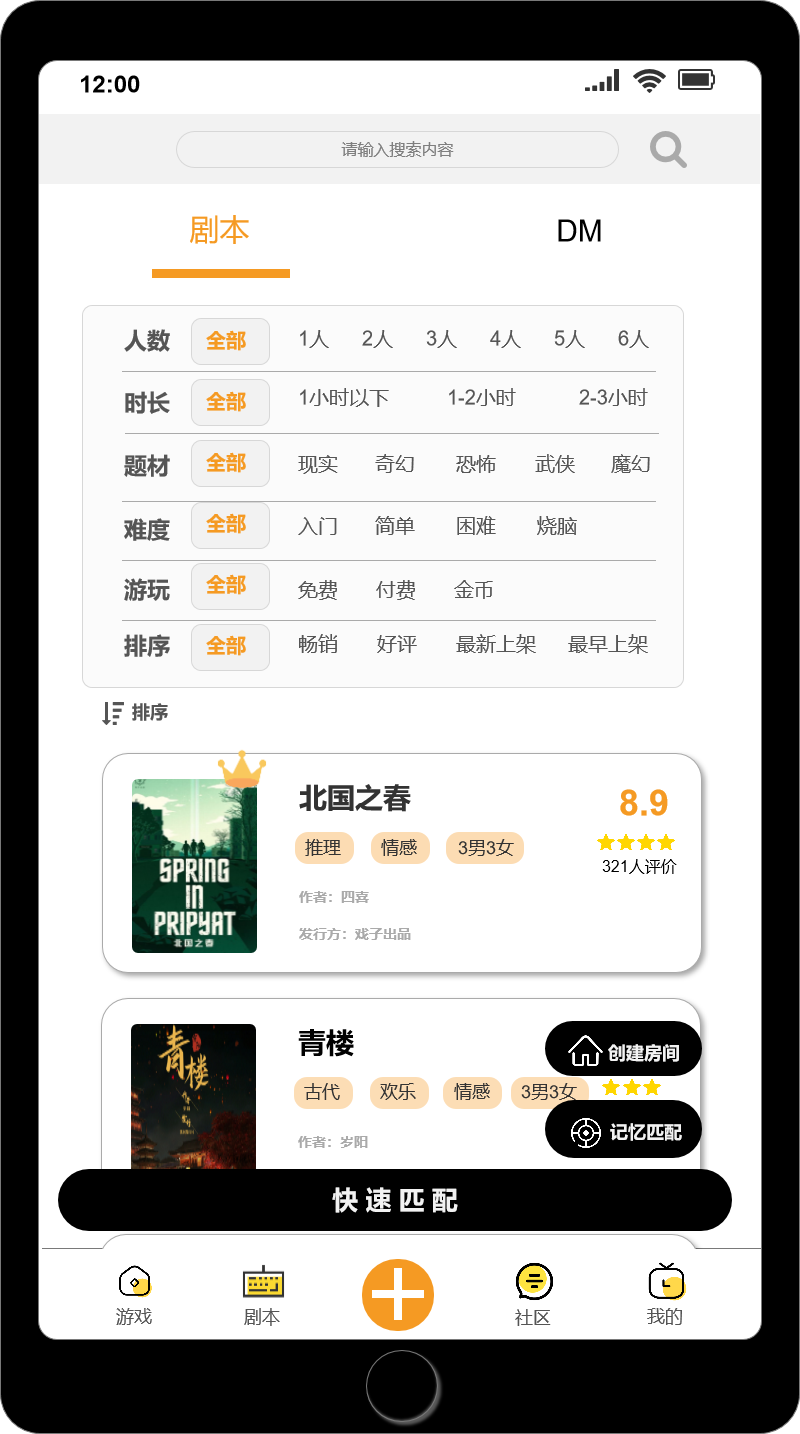800x1434 pixels.
Task: Filter by 免费 scripts
Action: (x=317, y=590)
